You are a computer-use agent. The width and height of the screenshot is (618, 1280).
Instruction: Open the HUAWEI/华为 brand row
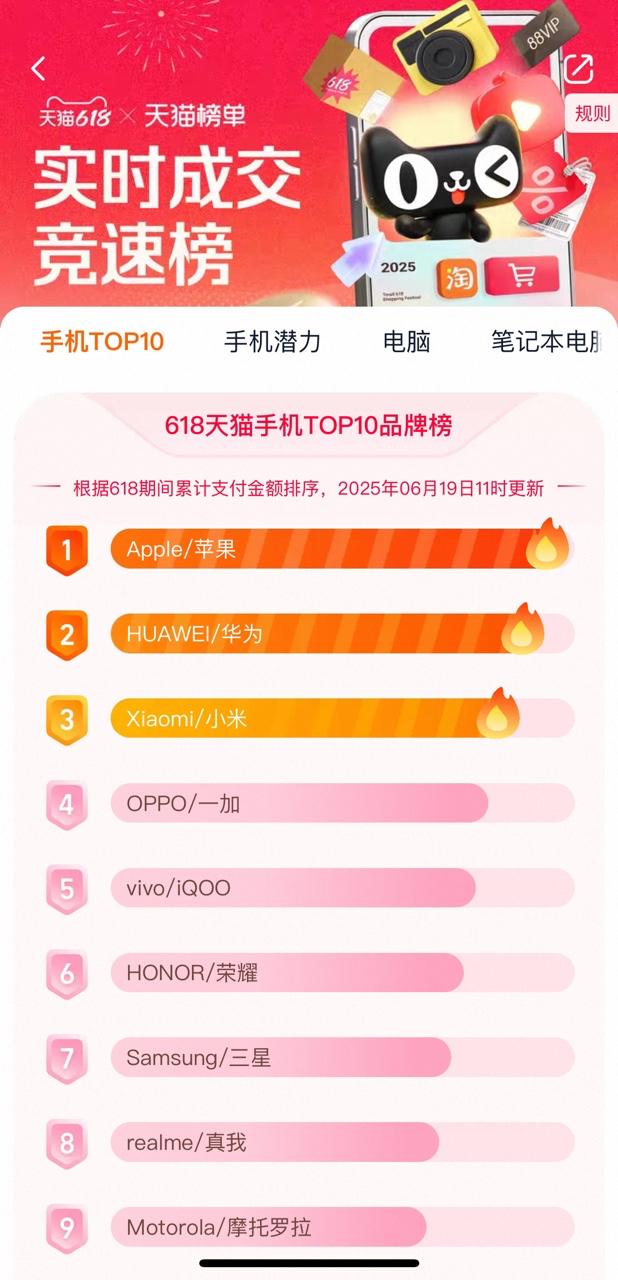coord(340,634)
